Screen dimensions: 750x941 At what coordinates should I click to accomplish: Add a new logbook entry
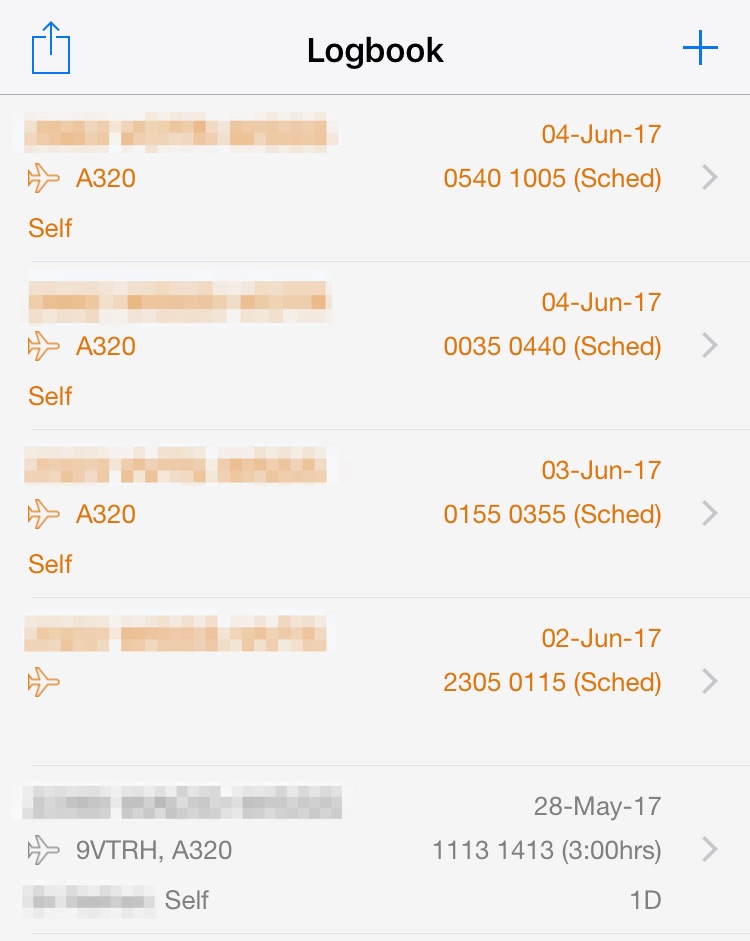click(700, 48)
